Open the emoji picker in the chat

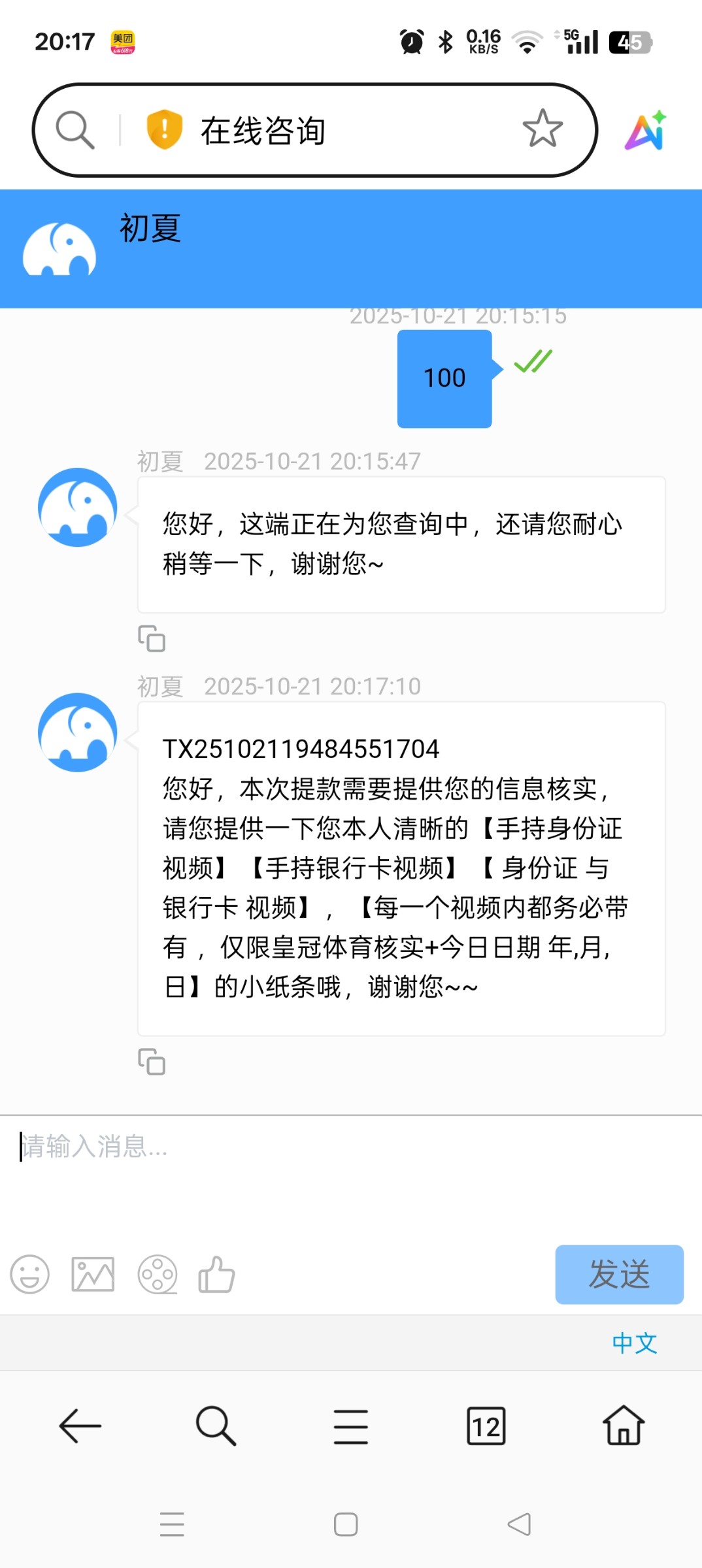point(29,1273)
